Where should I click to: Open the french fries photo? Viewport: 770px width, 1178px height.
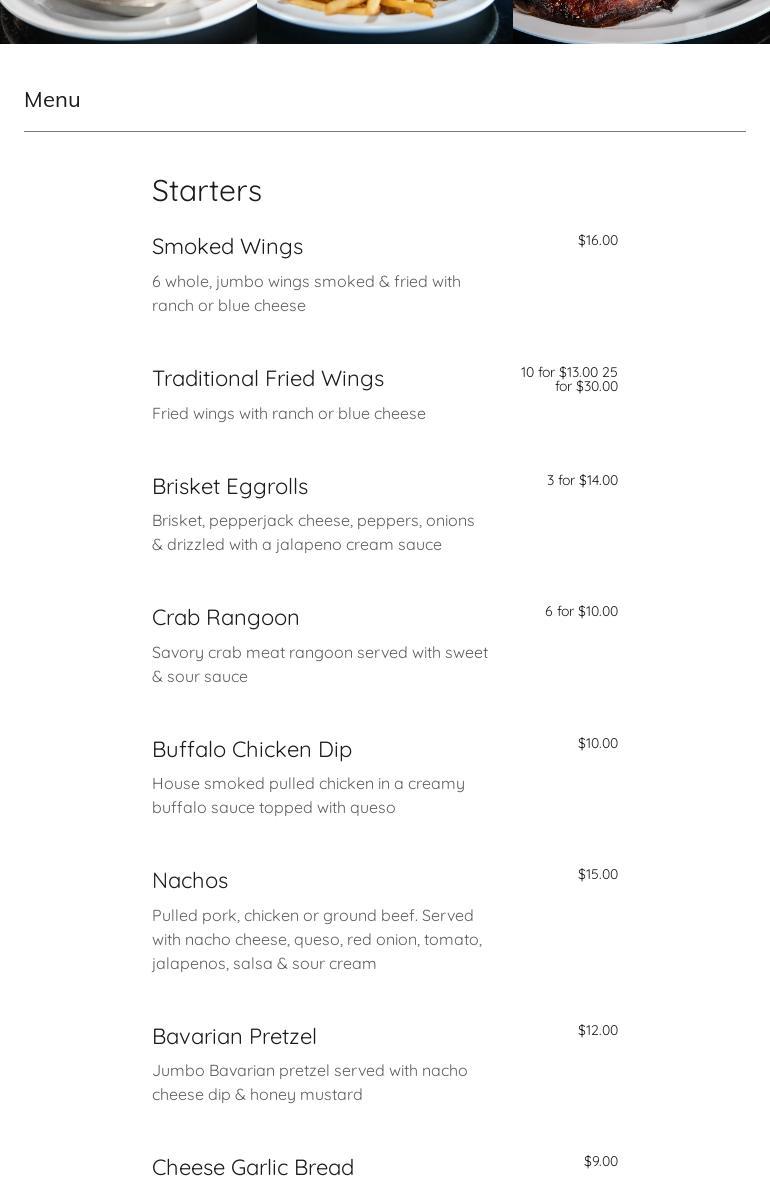pyautogui.click(x=384, y=20)
